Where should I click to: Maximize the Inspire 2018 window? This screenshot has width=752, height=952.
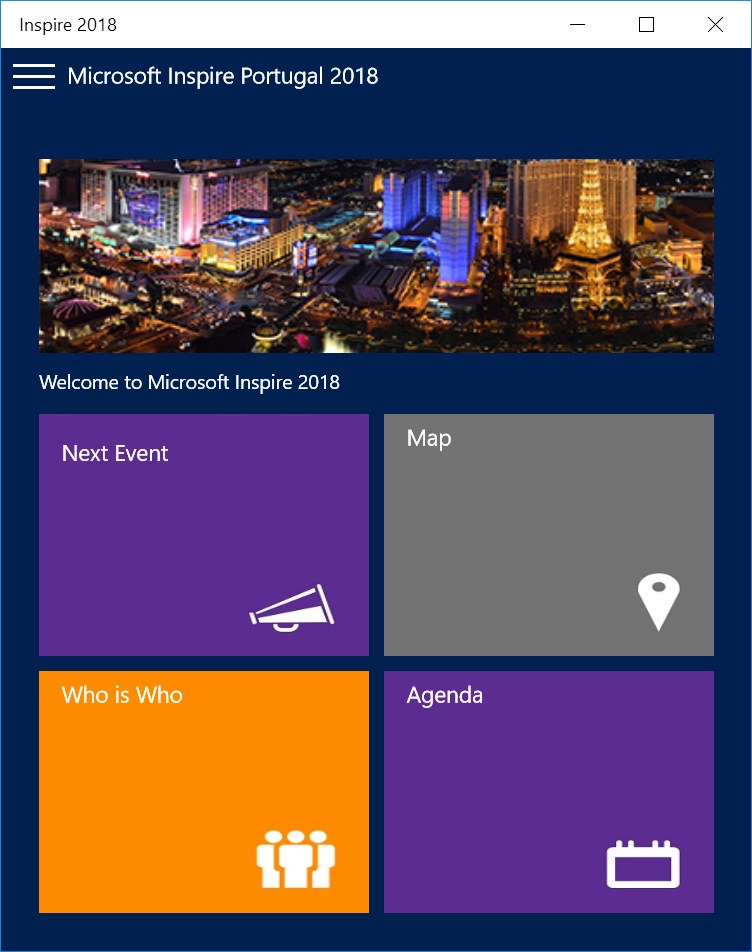(646, 25)
